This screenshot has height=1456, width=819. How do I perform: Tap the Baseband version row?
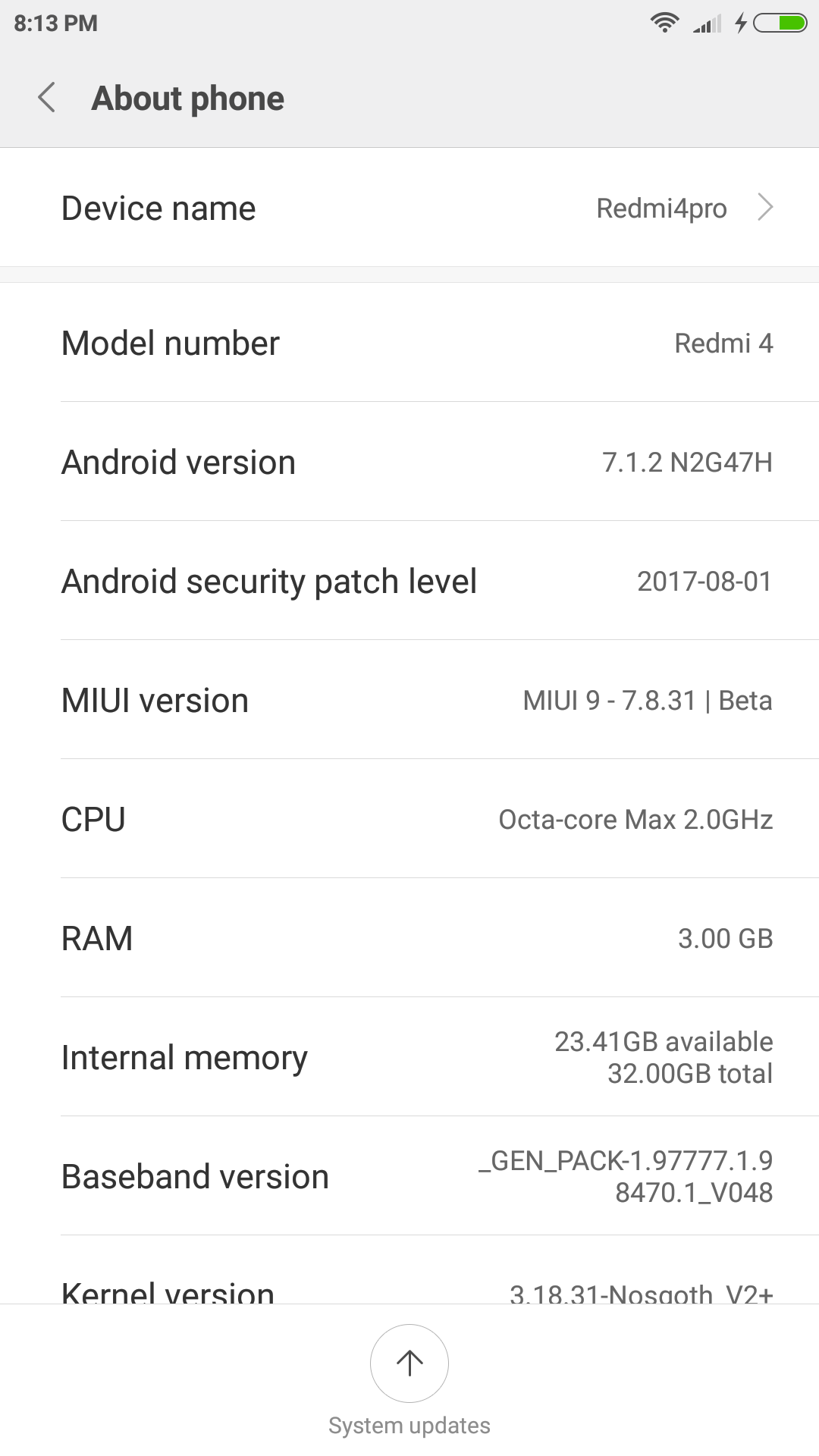coord(409,1176)
